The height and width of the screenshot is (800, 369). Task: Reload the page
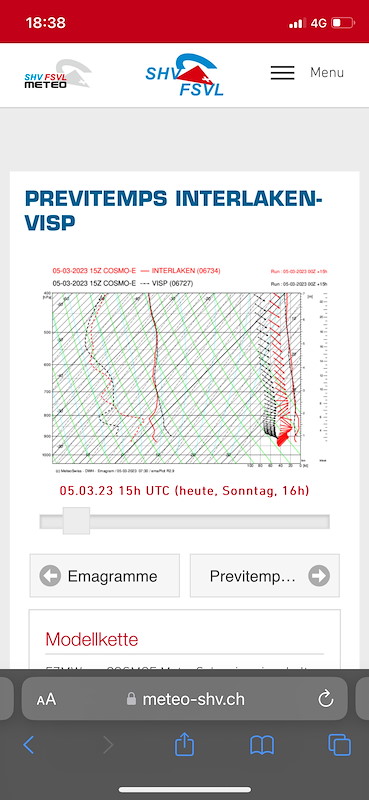(326, 699)
